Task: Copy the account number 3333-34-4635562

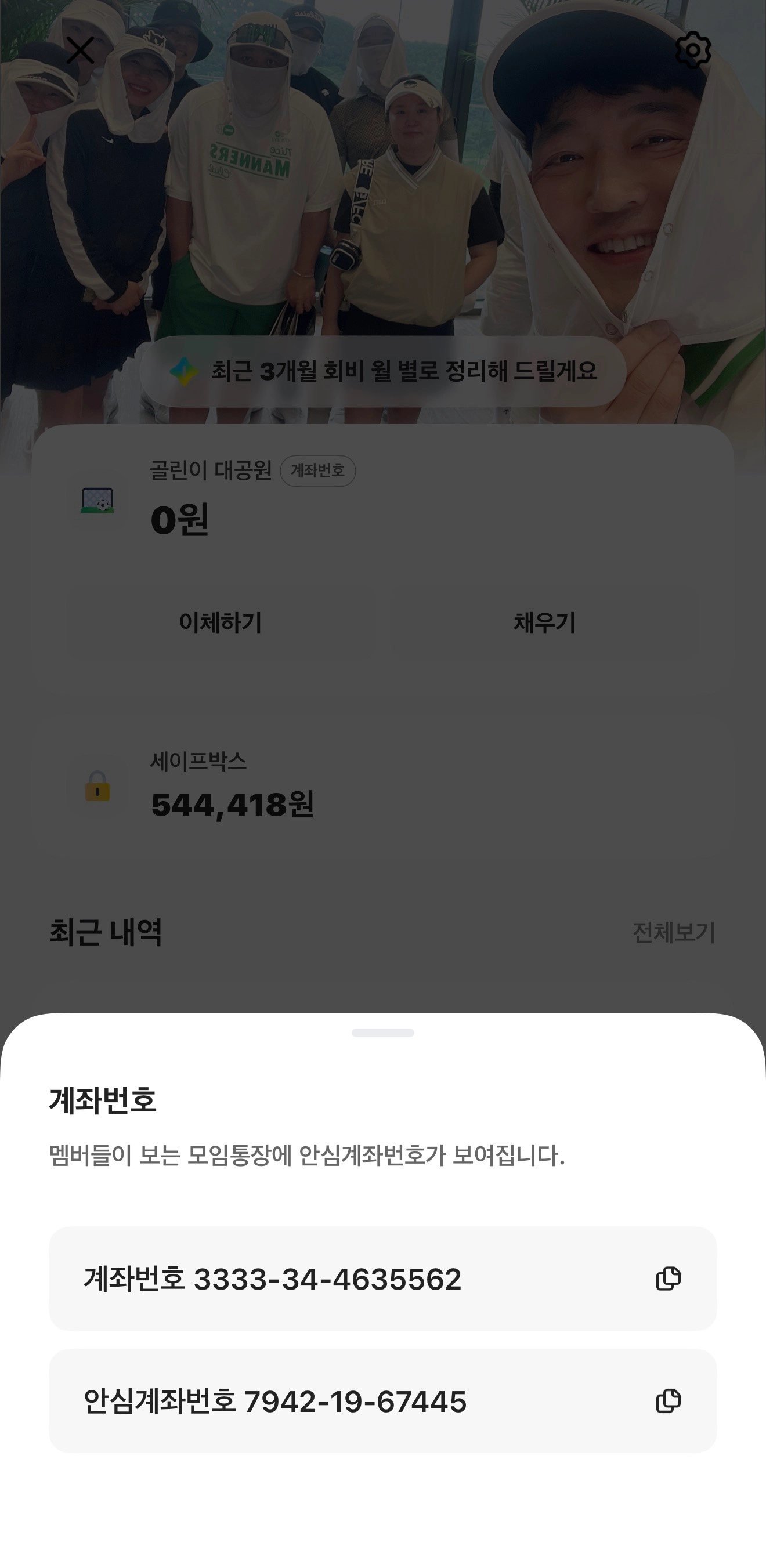Action: [x=668, y=1279]
